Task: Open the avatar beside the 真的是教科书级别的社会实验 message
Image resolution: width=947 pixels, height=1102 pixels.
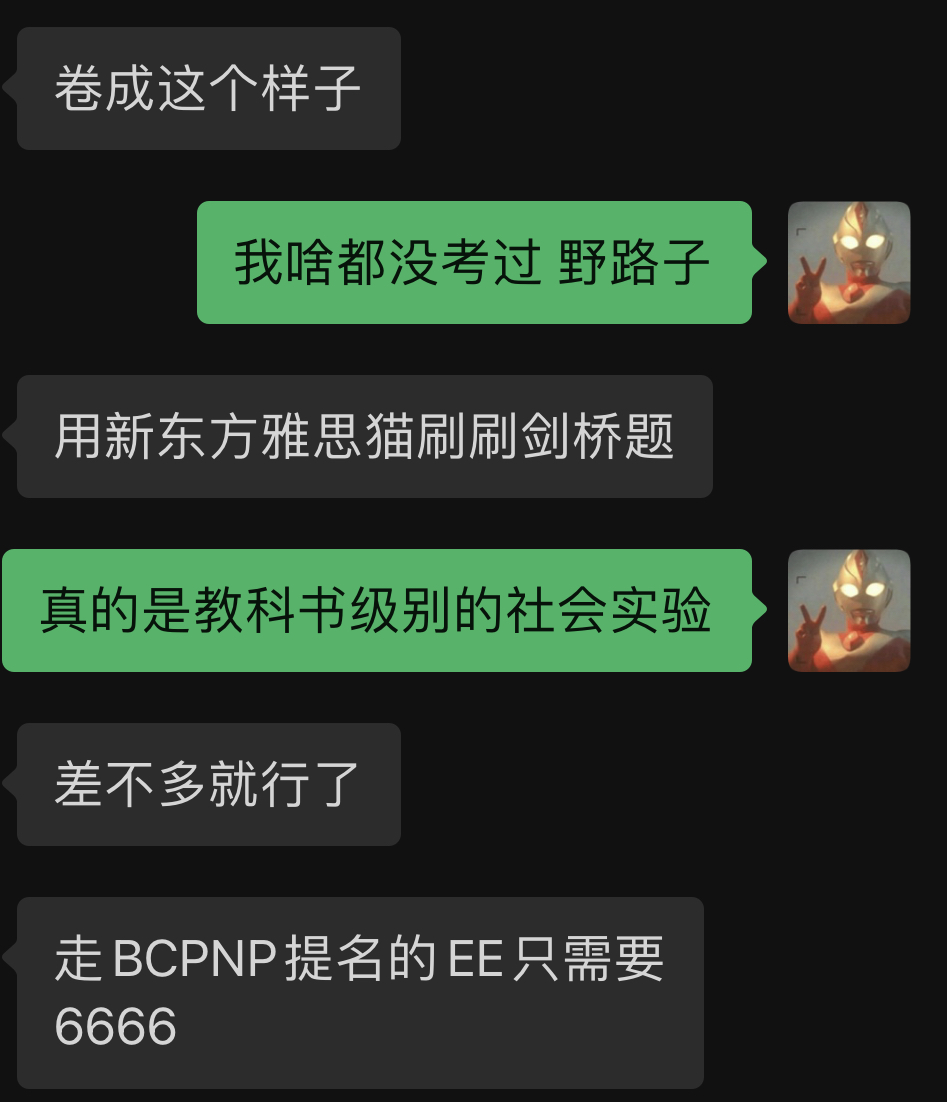Action: [x=849, y=610]
